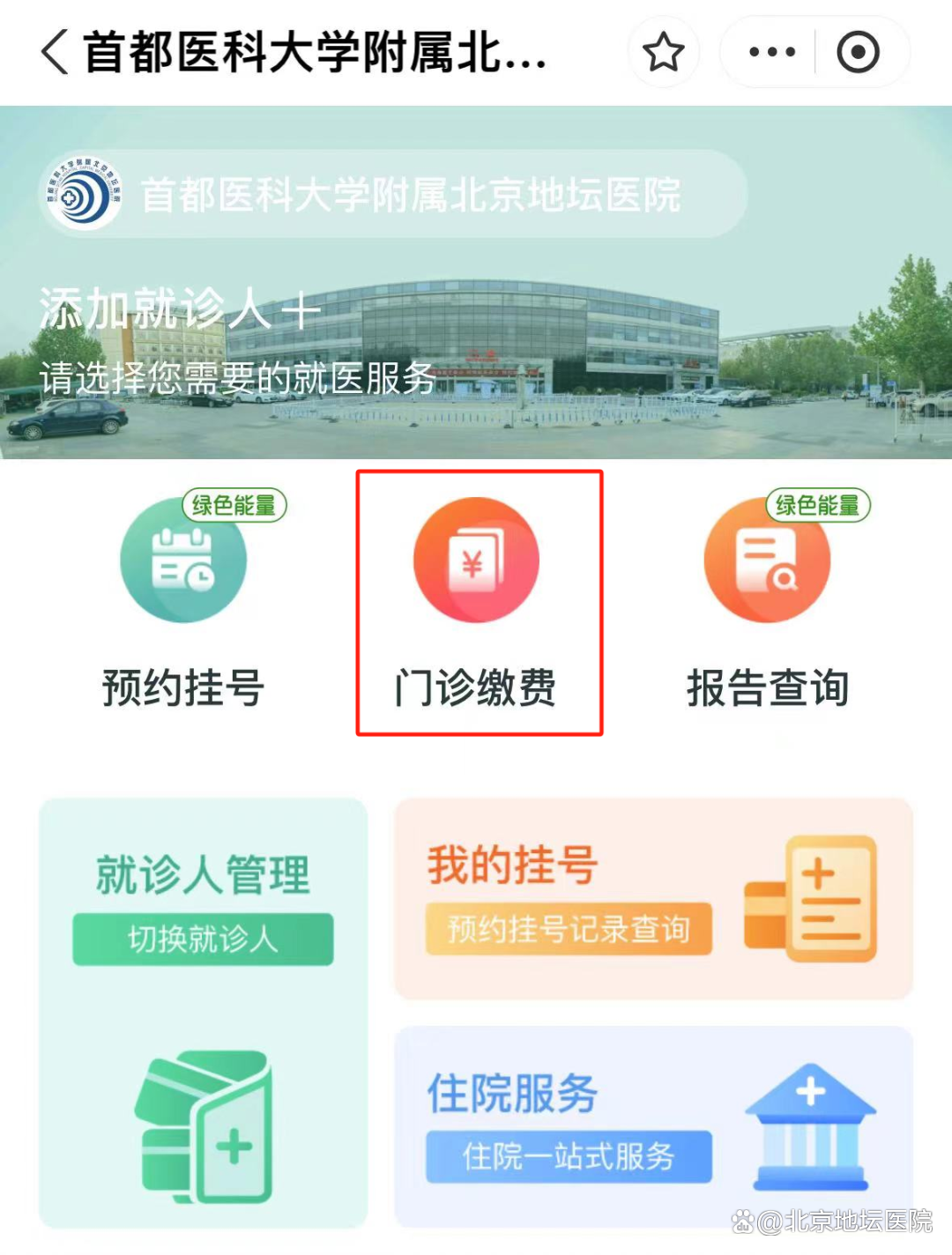Open the three-dot more menu
Image resolution: width=952 pixels, height=1255 pixels.
pyautogui.click(x=770, y=52)
